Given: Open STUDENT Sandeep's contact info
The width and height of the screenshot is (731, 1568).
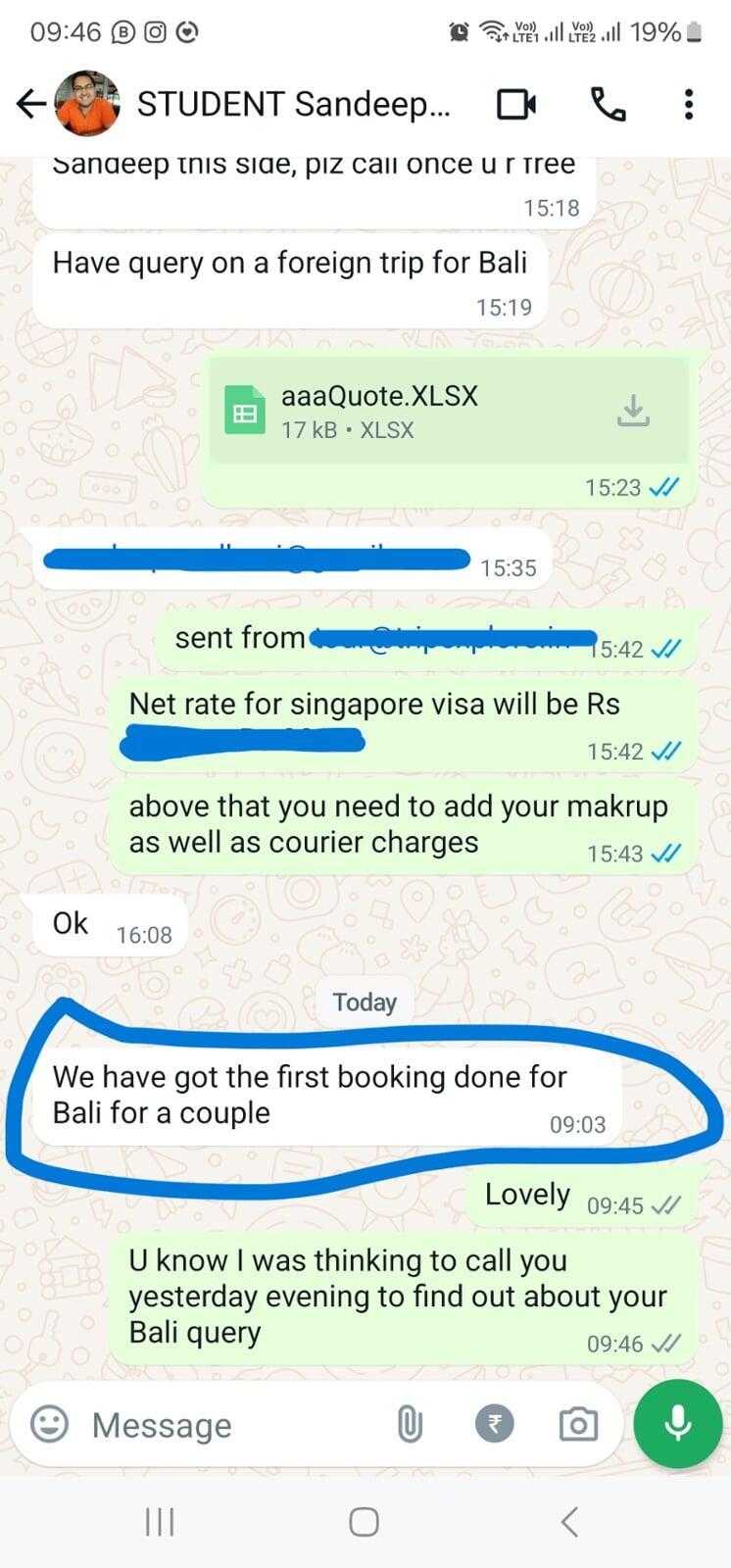Looking at the screenshot, I should click(x=293, y=104).
